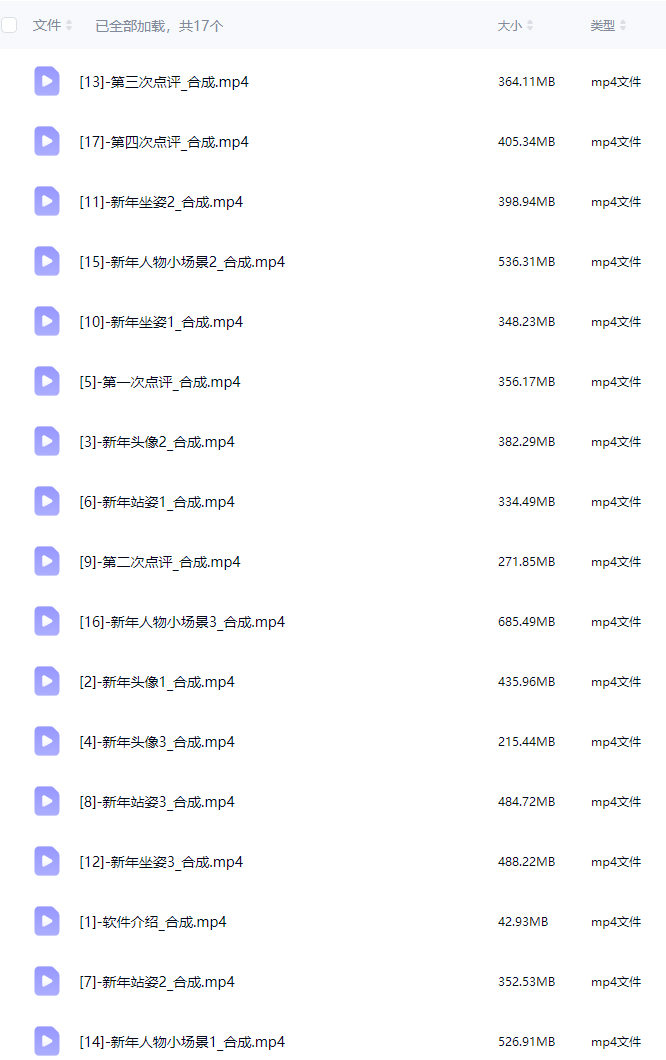
Task: Sort files by 类型 column
Action: 608,26
